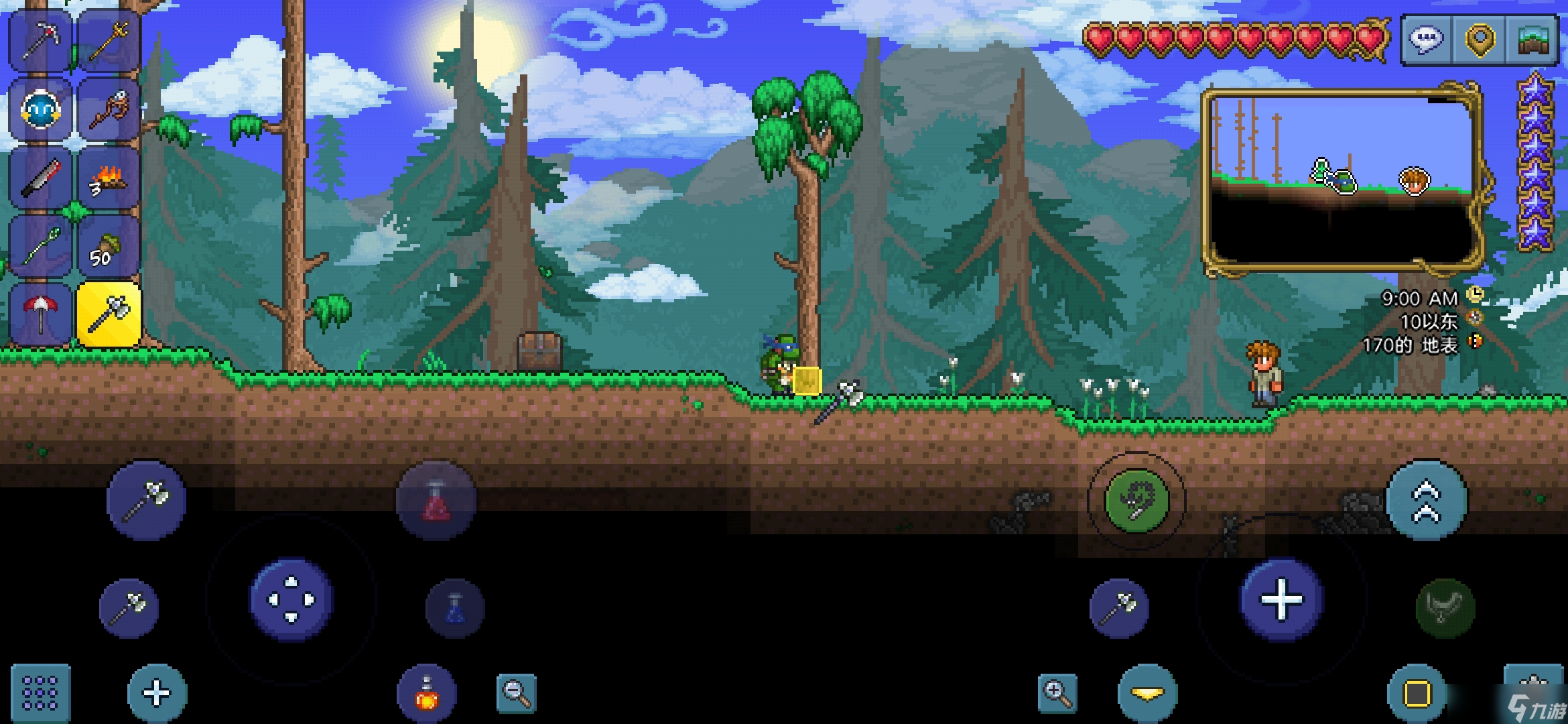Toggle the smart cursor square button
The height and width of the screenshot is (724, 1568).
(1417, 693)
